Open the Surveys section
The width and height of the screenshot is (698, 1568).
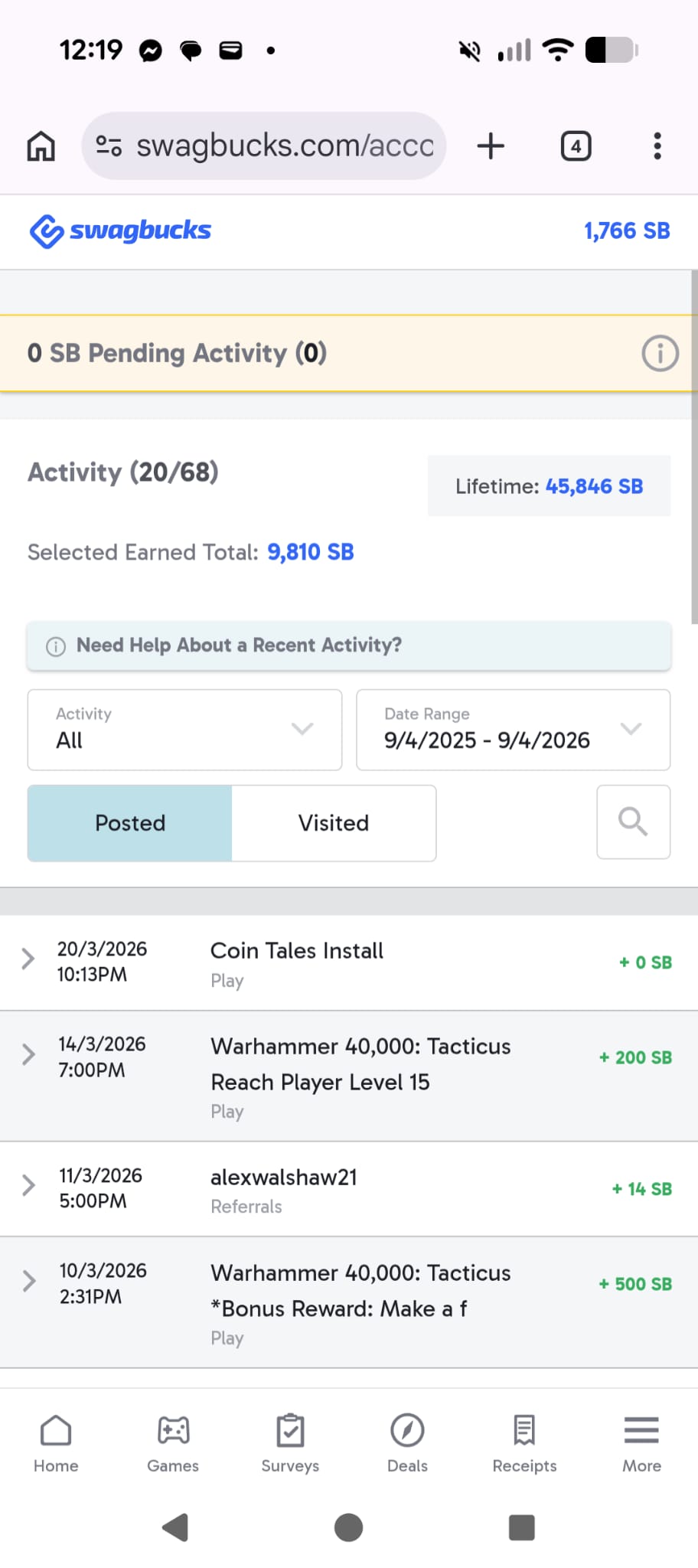(290, 1442)
